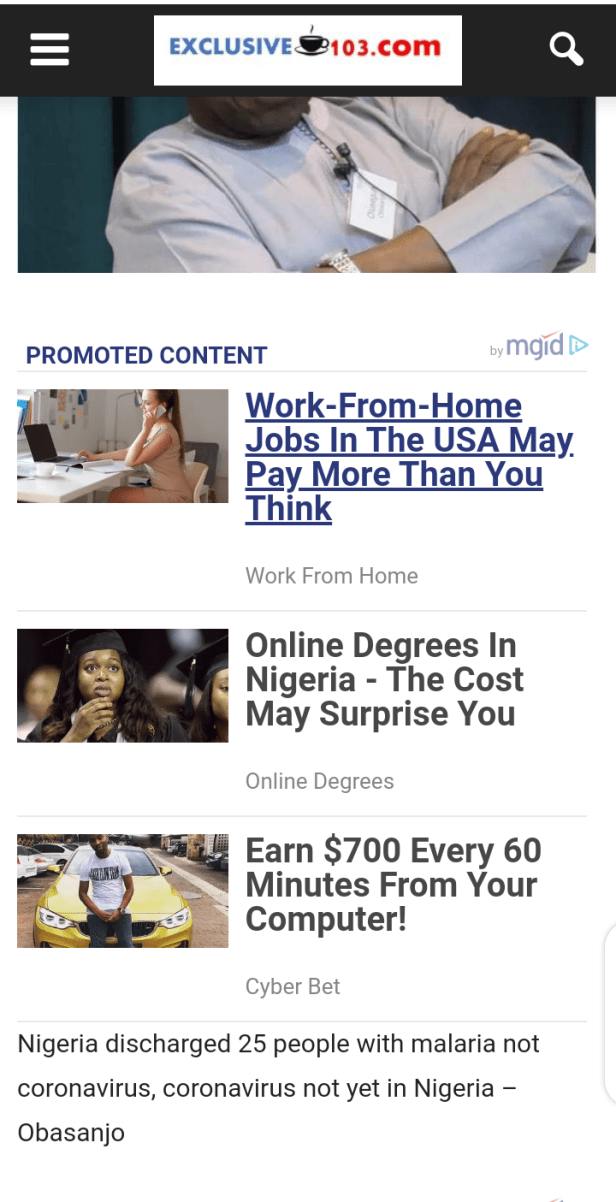
Task: Open the hamburger navigation menu
Action: tap(49, 49)
